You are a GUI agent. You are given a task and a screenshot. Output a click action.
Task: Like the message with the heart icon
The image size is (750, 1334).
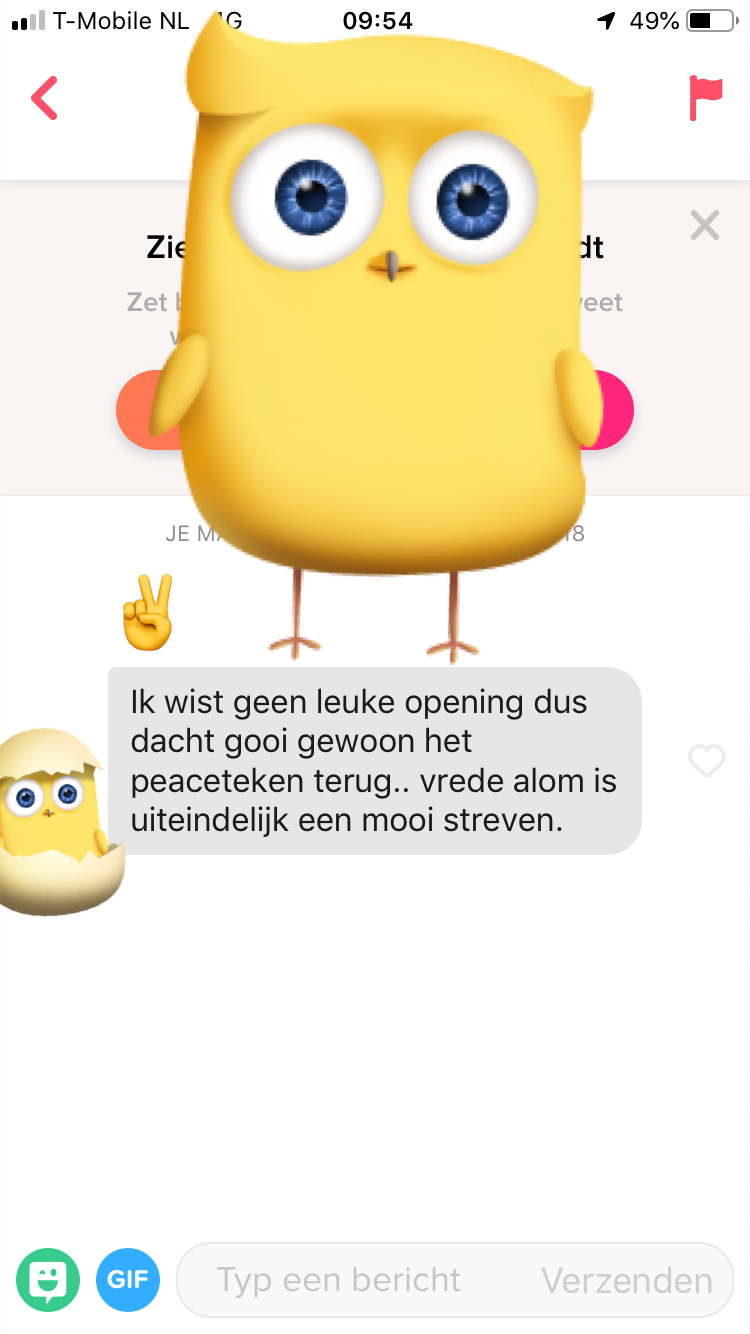tap(707, 761)
